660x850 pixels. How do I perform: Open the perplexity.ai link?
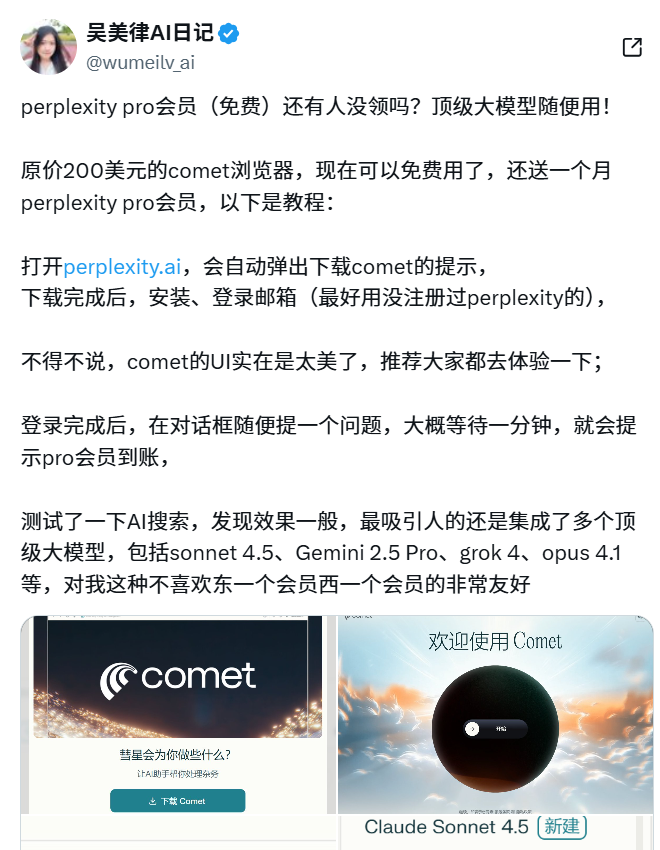pos(121,266)
